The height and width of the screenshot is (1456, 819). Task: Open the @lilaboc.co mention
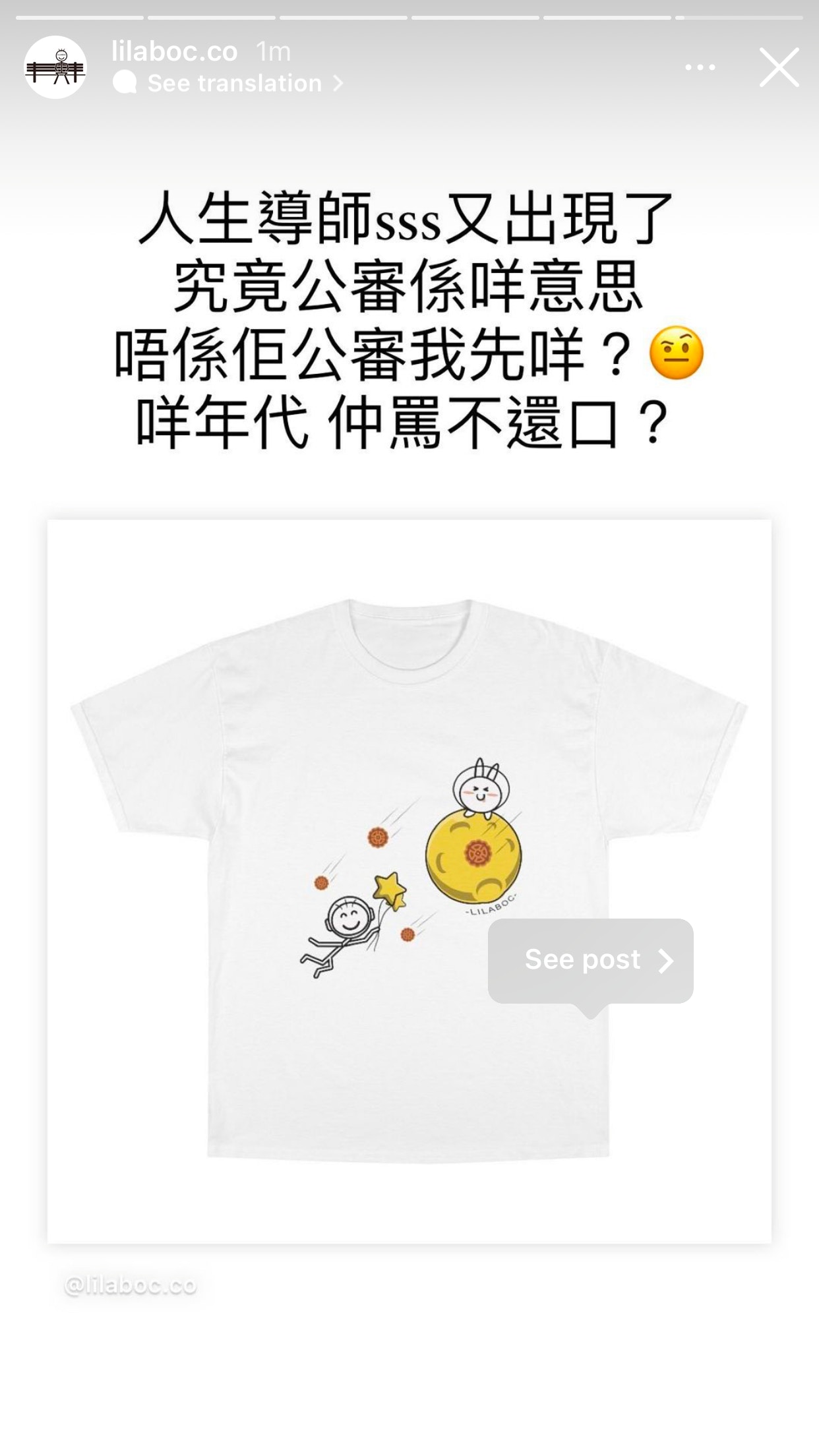131,1285
